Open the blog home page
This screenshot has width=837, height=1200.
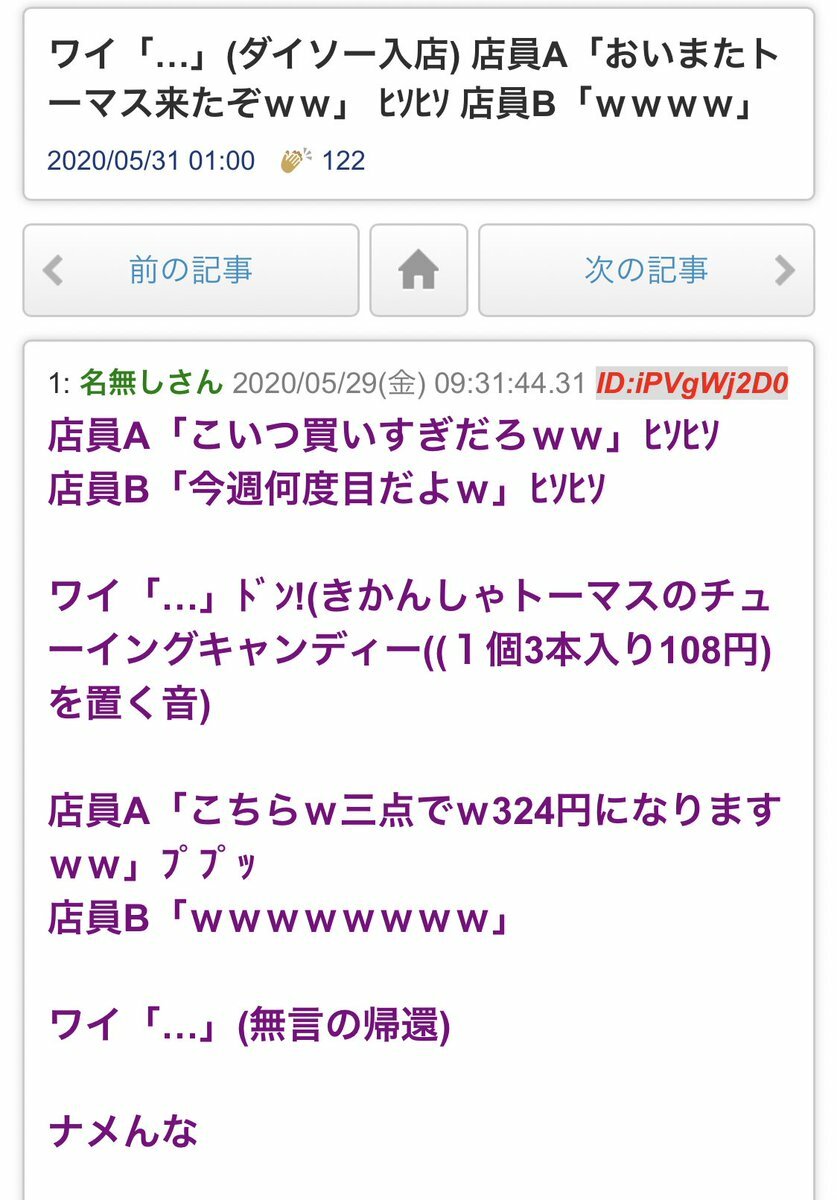point(418,270)
